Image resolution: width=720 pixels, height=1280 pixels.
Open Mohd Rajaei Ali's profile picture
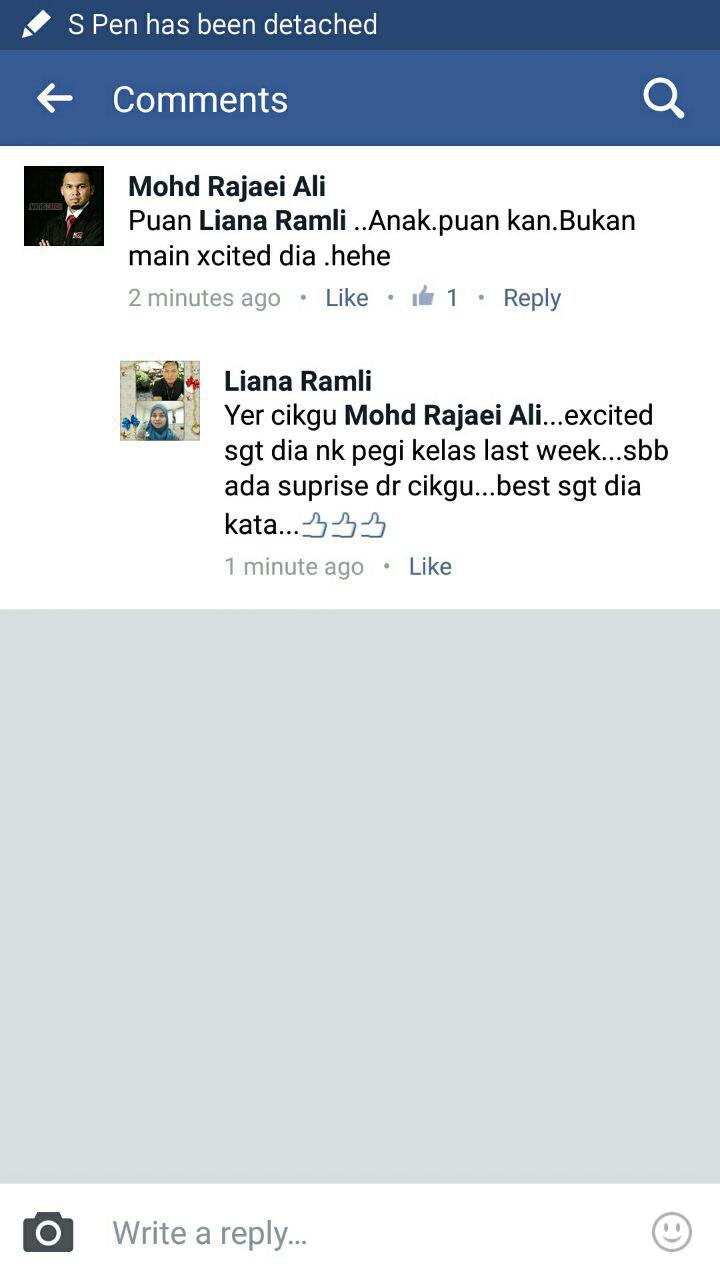pos(64,206)
